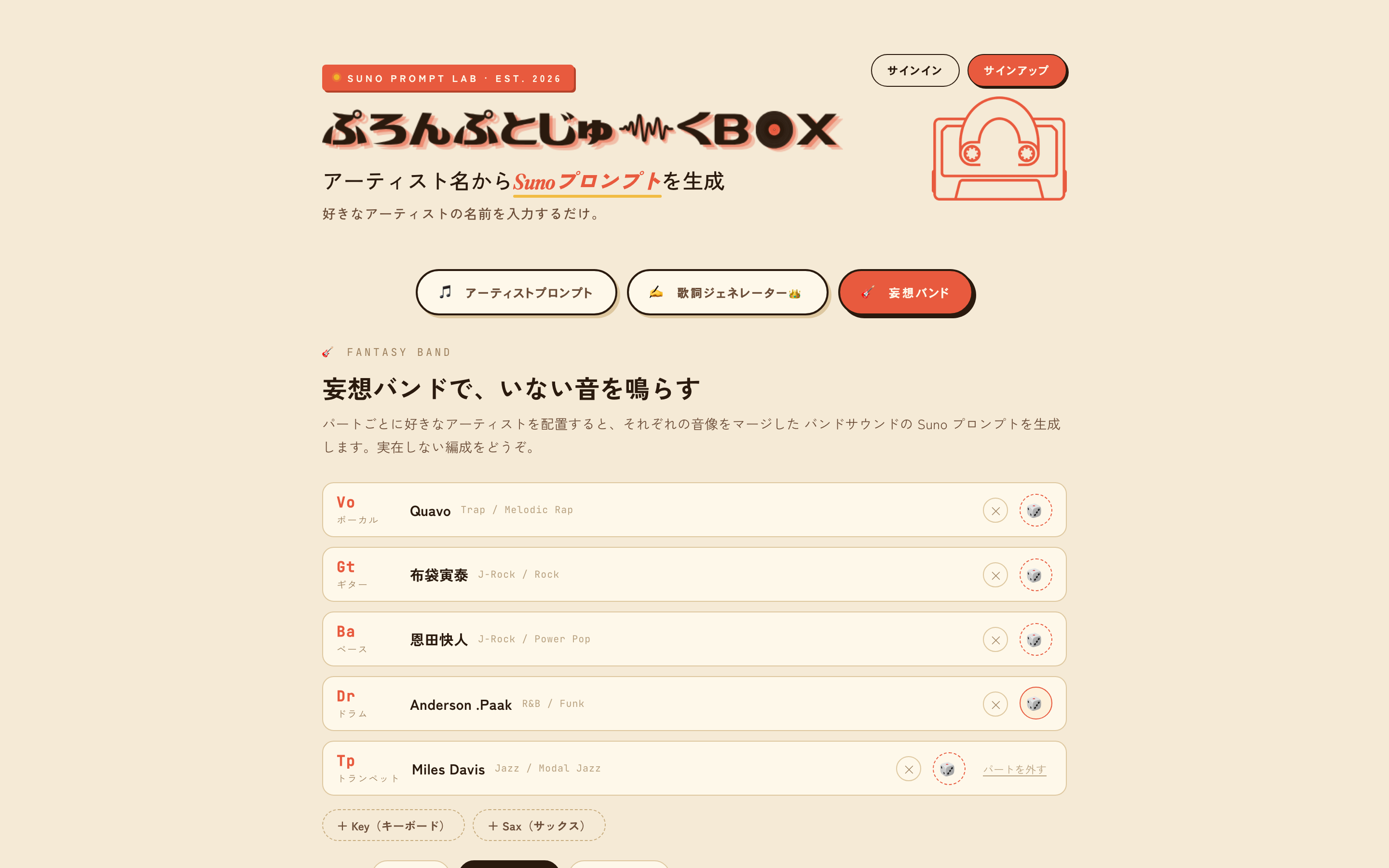The image size is (1389, 868).
Task: Tap the パートを外す link
Action: click(x=1014, y=769)
